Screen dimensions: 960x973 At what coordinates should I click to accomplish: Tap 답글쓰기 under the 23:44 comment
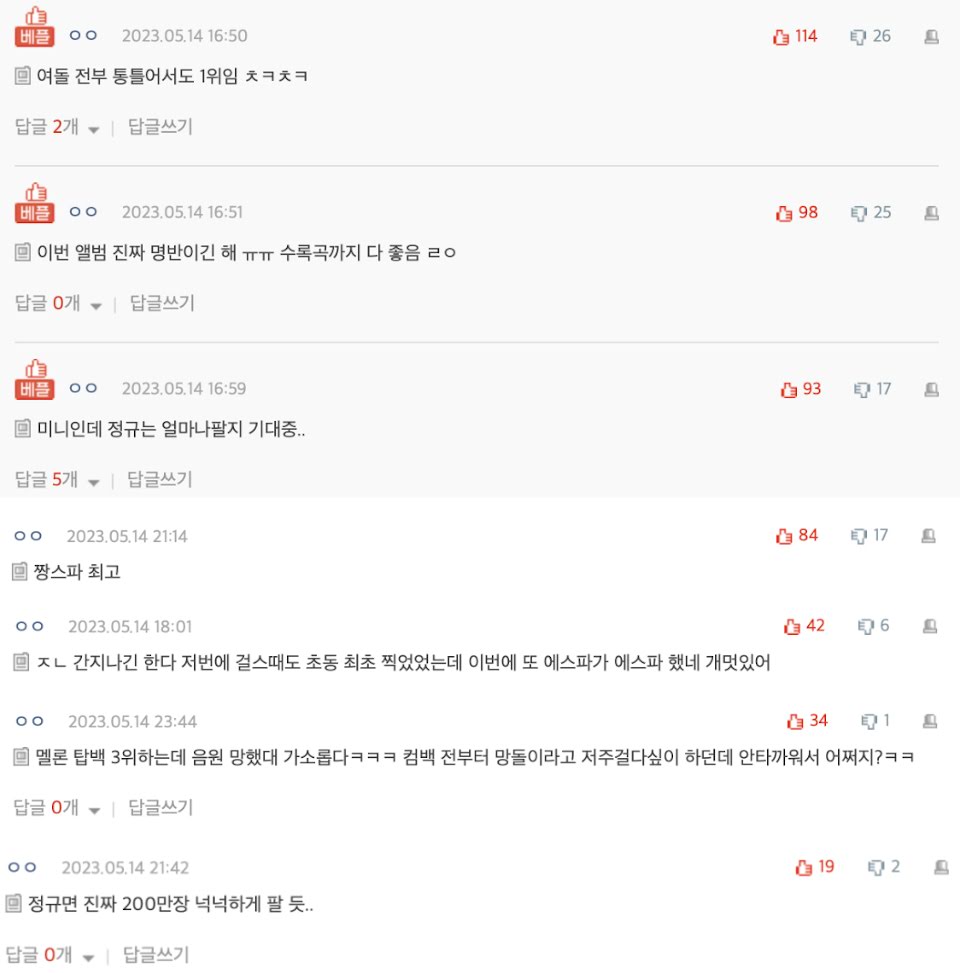[161, 807]
